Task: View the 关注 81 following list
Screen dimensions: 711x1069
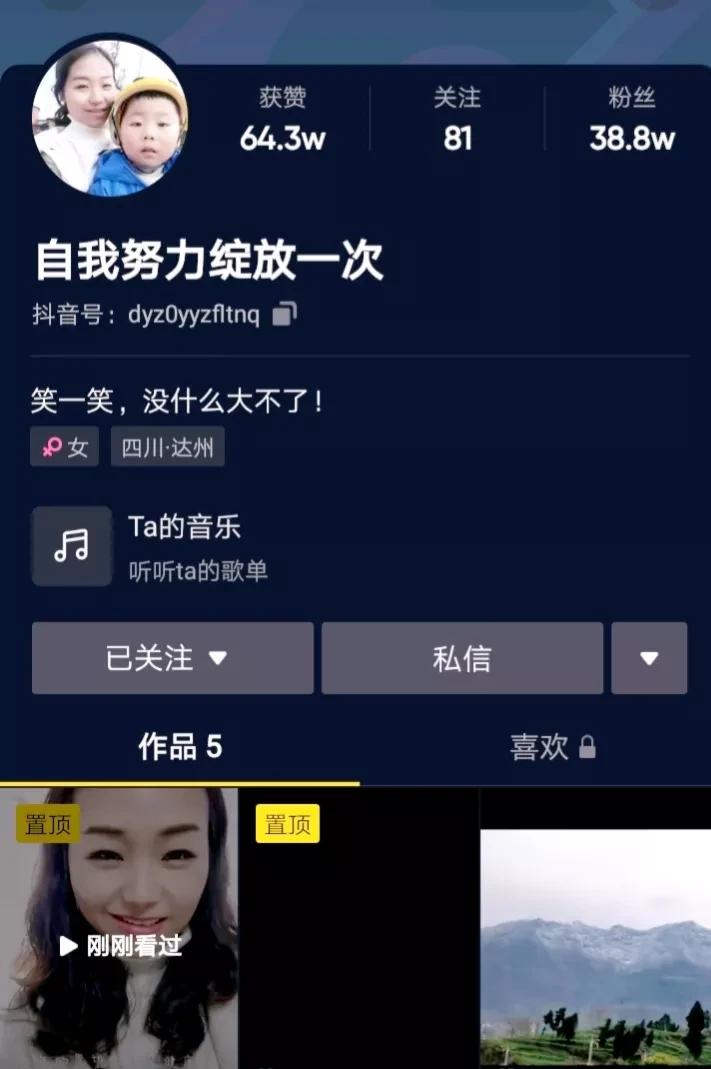Action: pos(457,120)
